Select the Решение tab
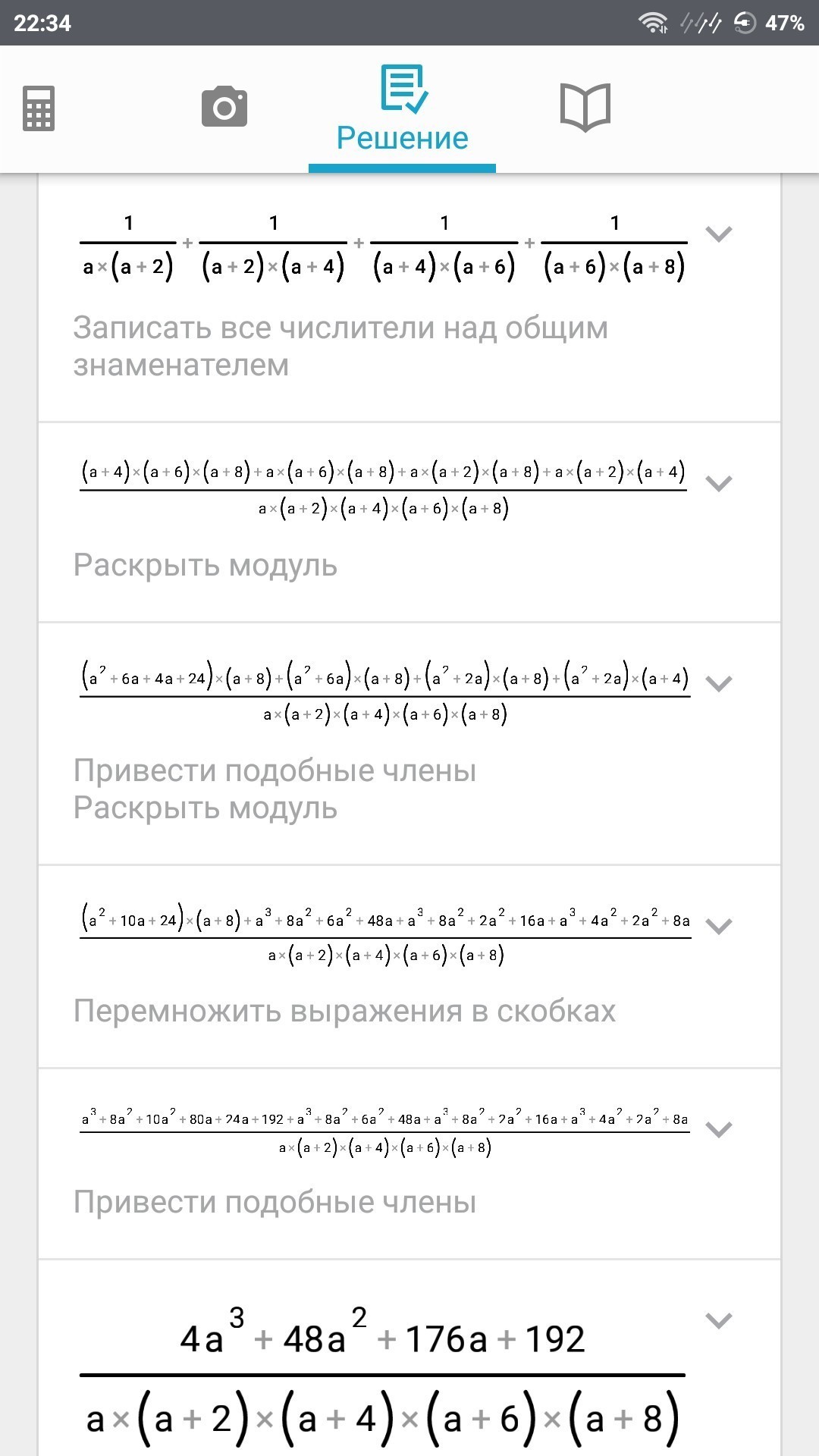 [403, 111]
